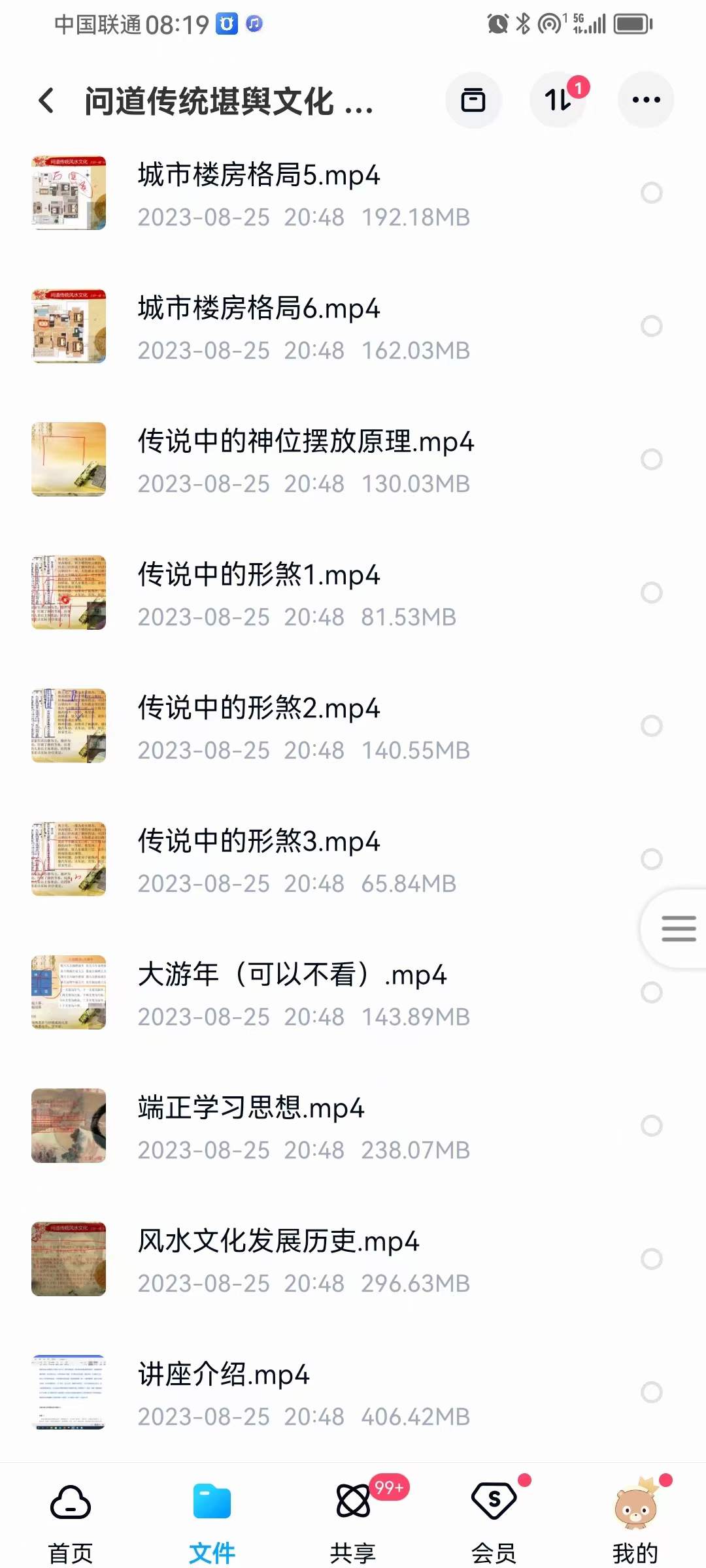The height and width of the screenshot is (1568, 706).
Task: Tap the quick scroll handle on right edge
Action: coord(678,928)
